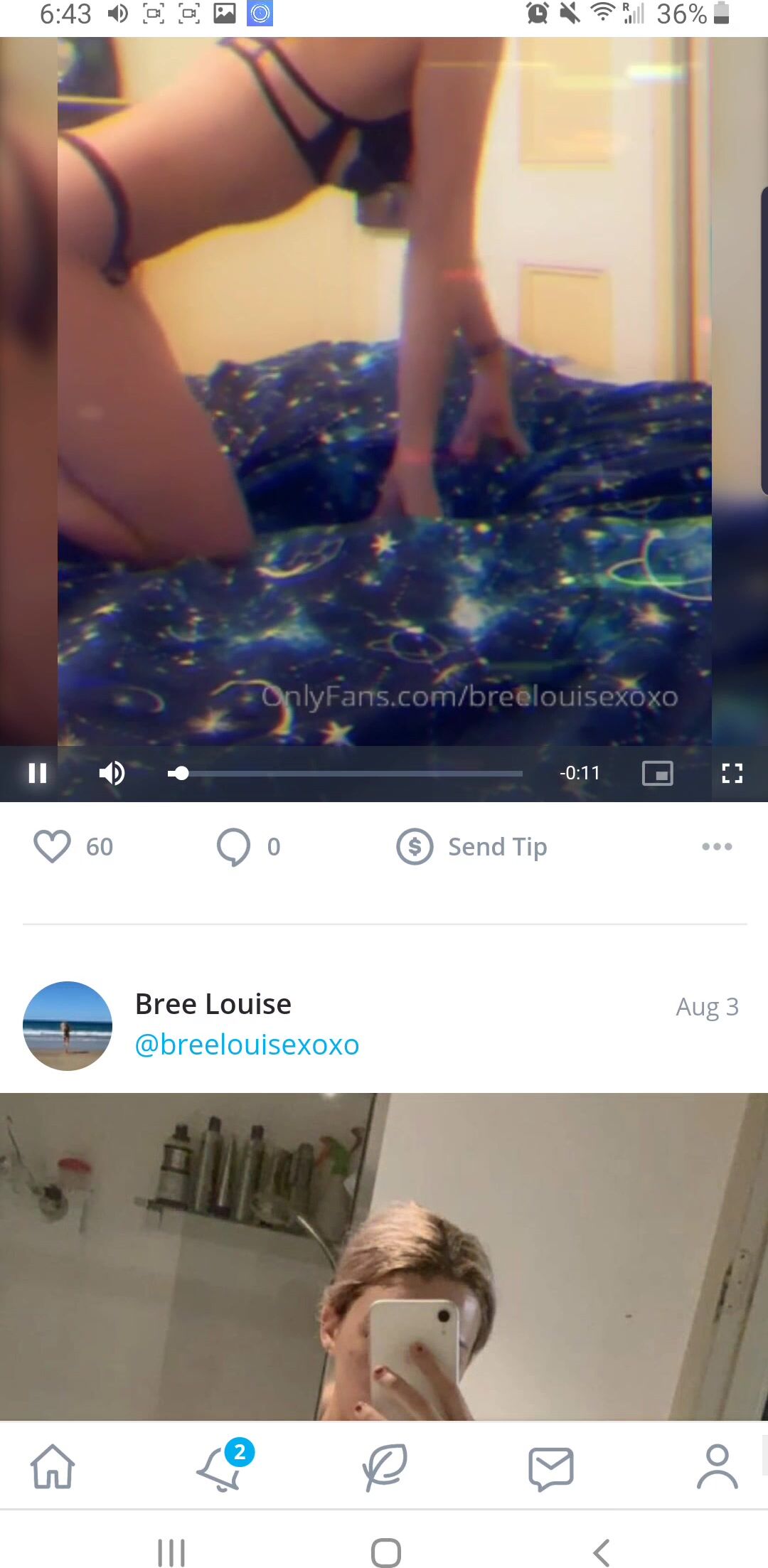Like the video post

coord(53,846)
